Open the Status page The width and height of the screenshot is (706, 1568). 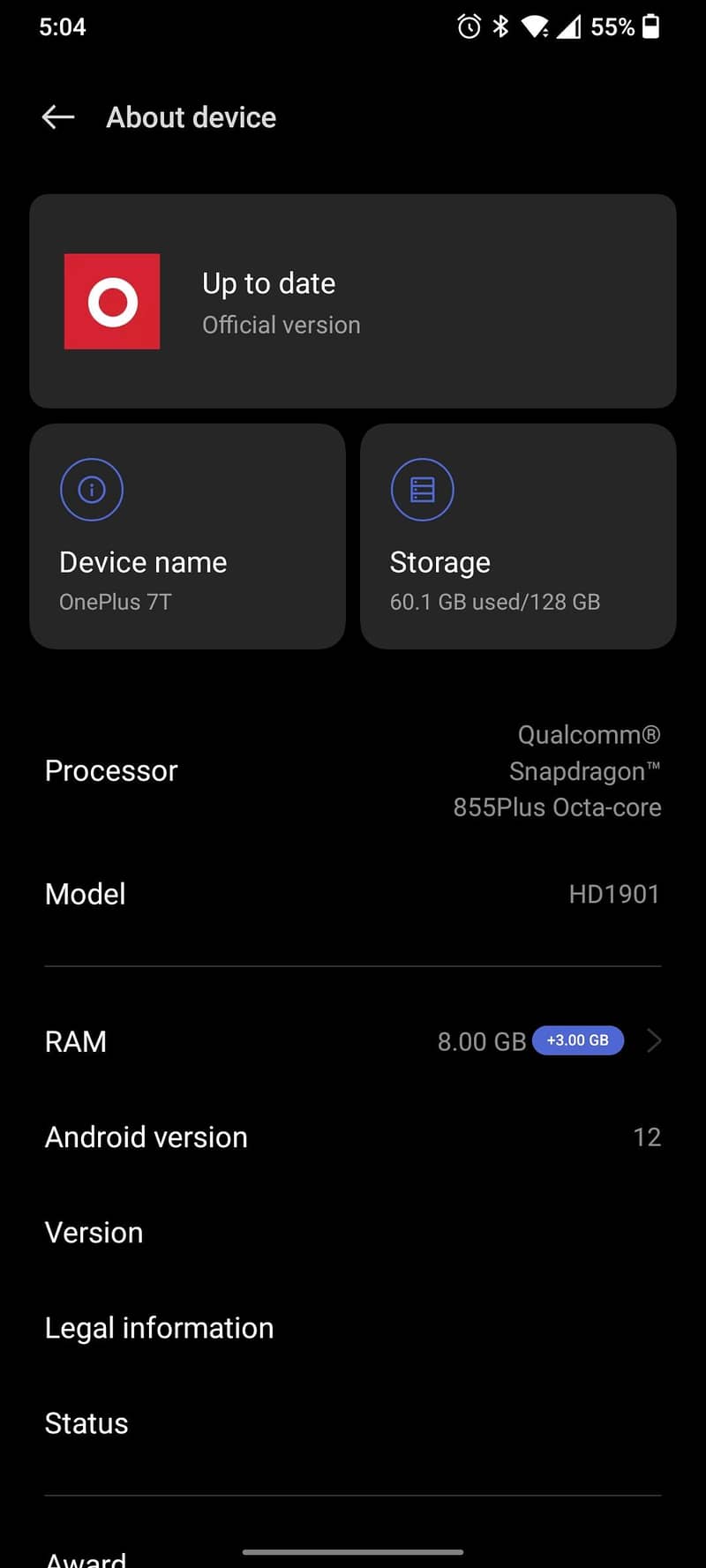353,1422
